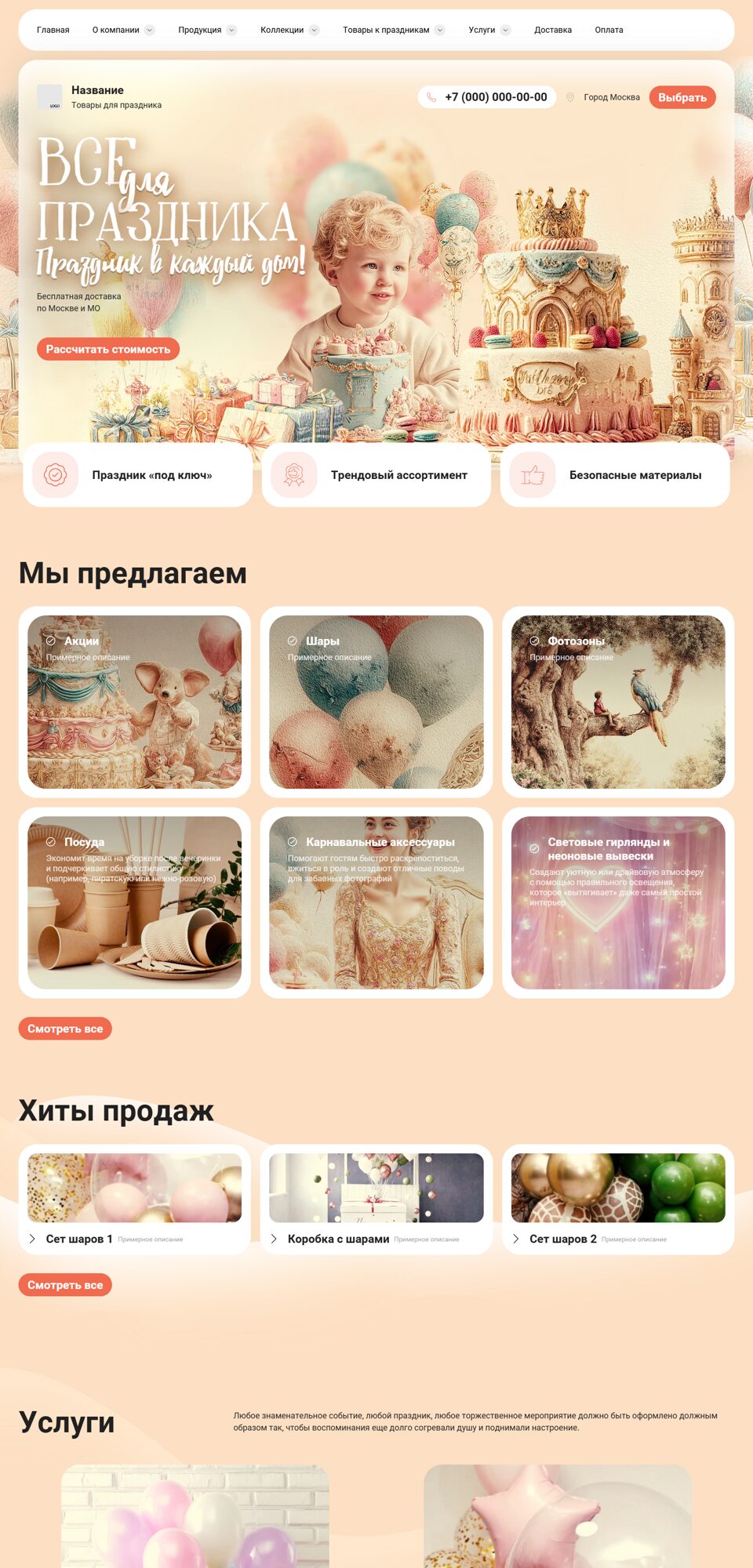The height and width of the screenshot is (1568, 753).
Task: Open the Карнавальные аксессуары card
Action: coord(376,902)
